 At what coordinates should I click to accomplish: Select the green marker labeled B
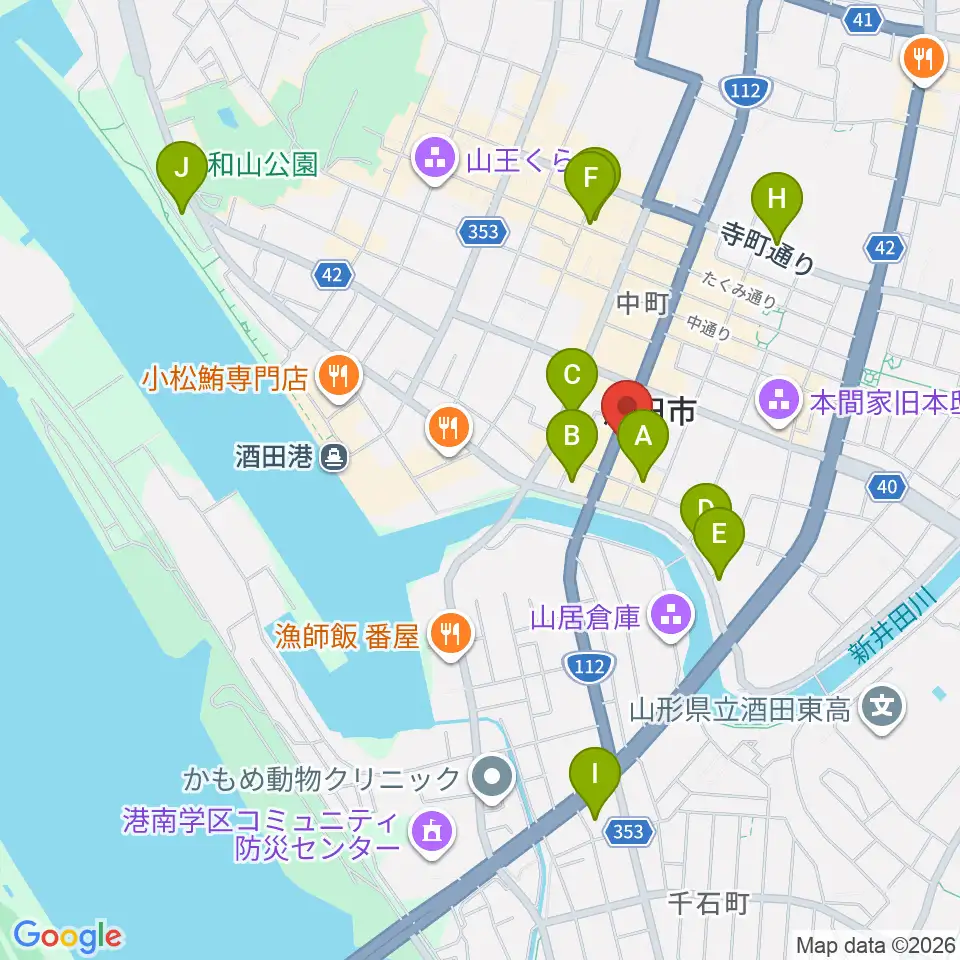click(571, 445)
